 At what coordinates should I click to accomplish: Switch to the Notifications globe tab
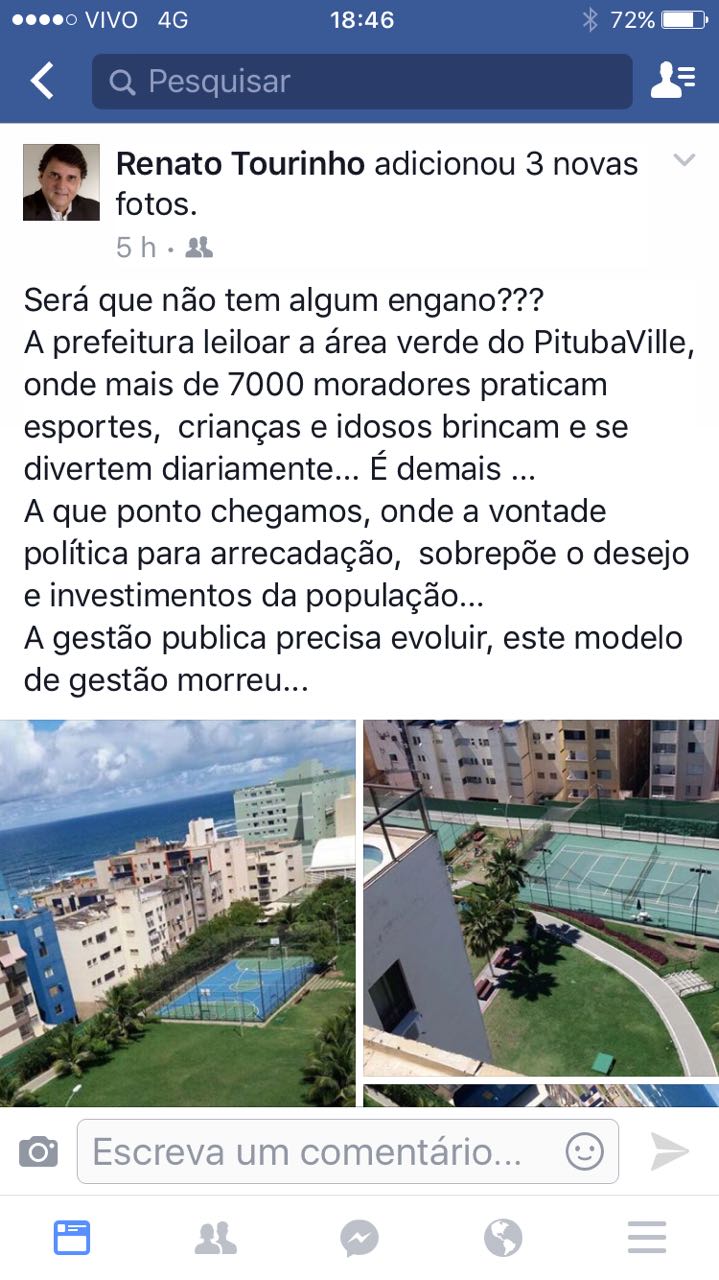click(503, 1238)
